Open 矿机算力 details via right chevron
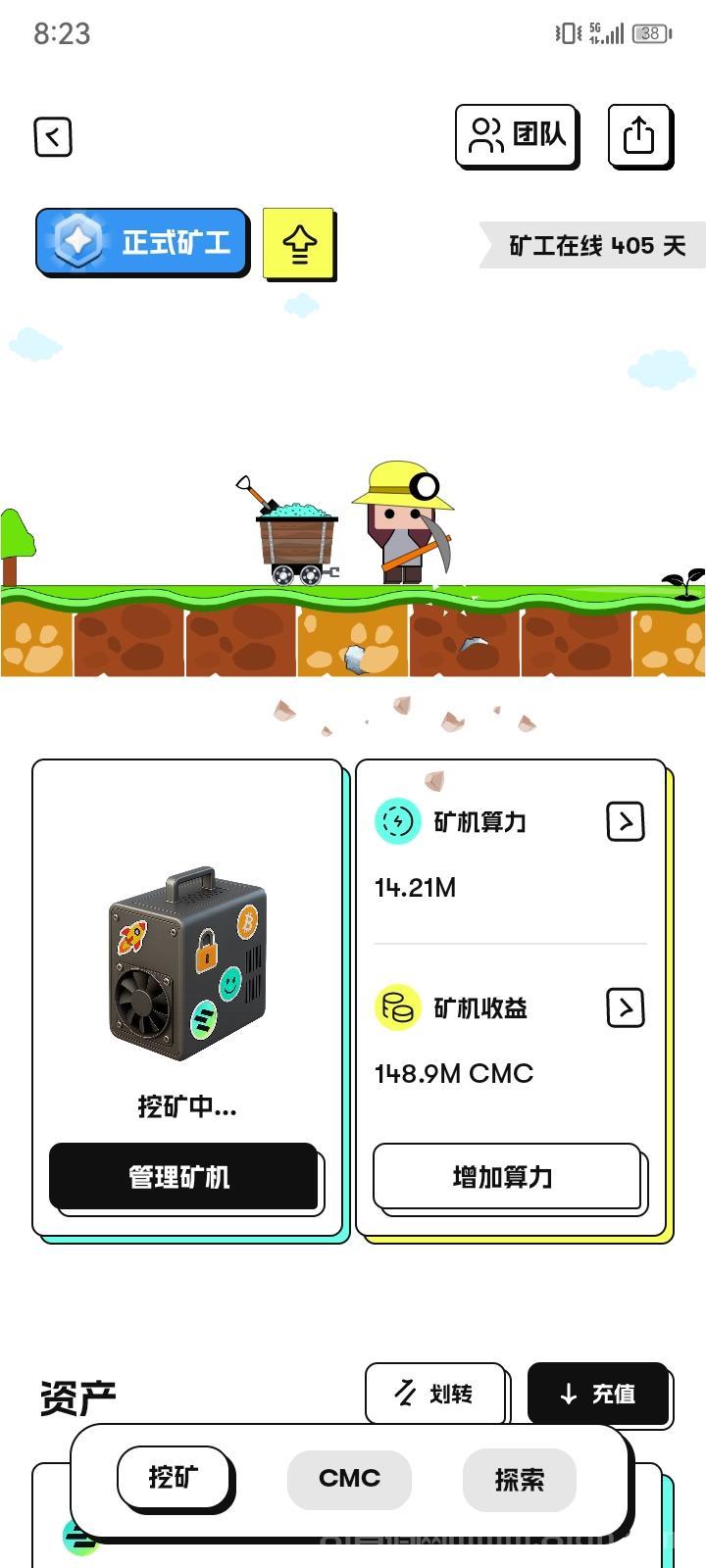The width and height of the screenshot is (706, 1568). (626, 821)
